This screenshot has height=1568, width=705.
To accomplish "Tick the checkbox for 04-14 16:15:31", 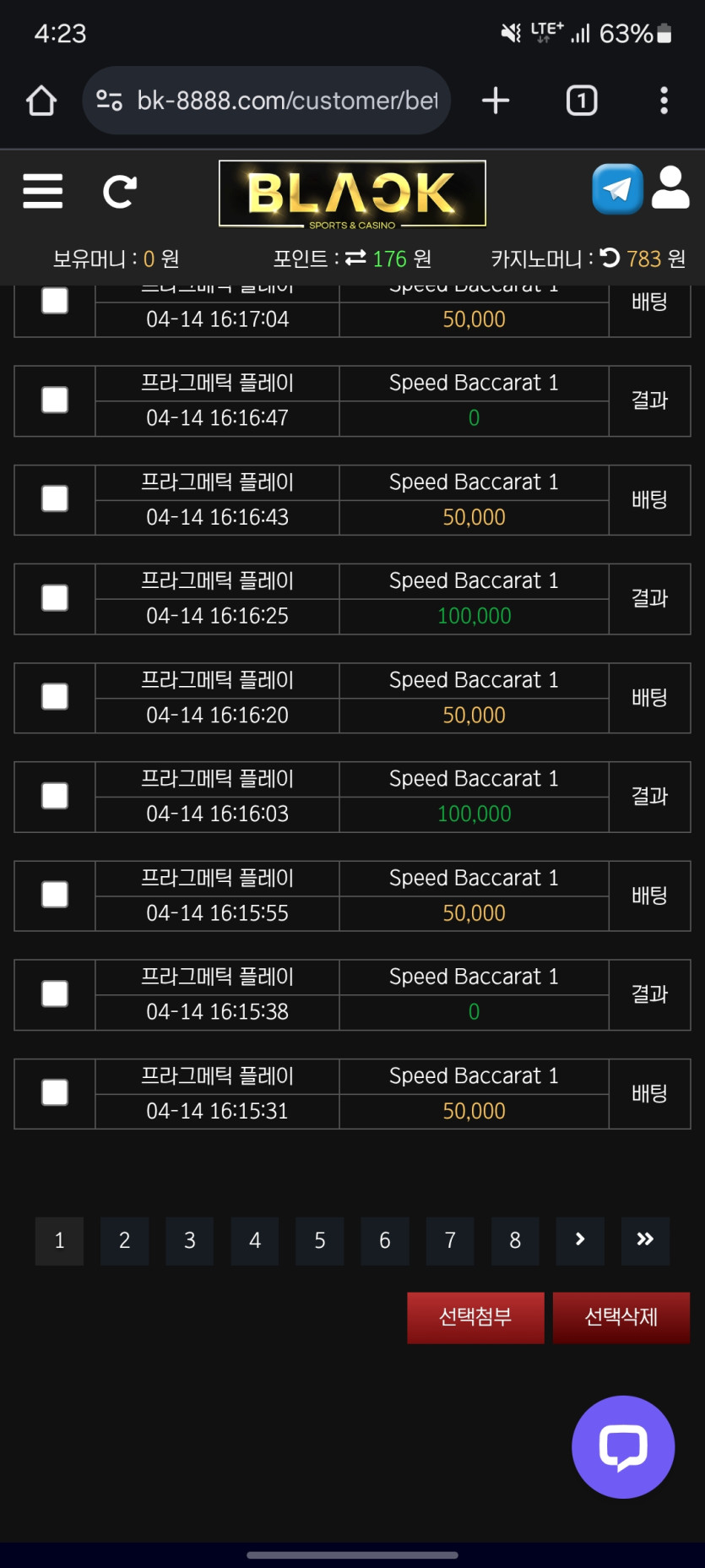I will [55, 1093].
